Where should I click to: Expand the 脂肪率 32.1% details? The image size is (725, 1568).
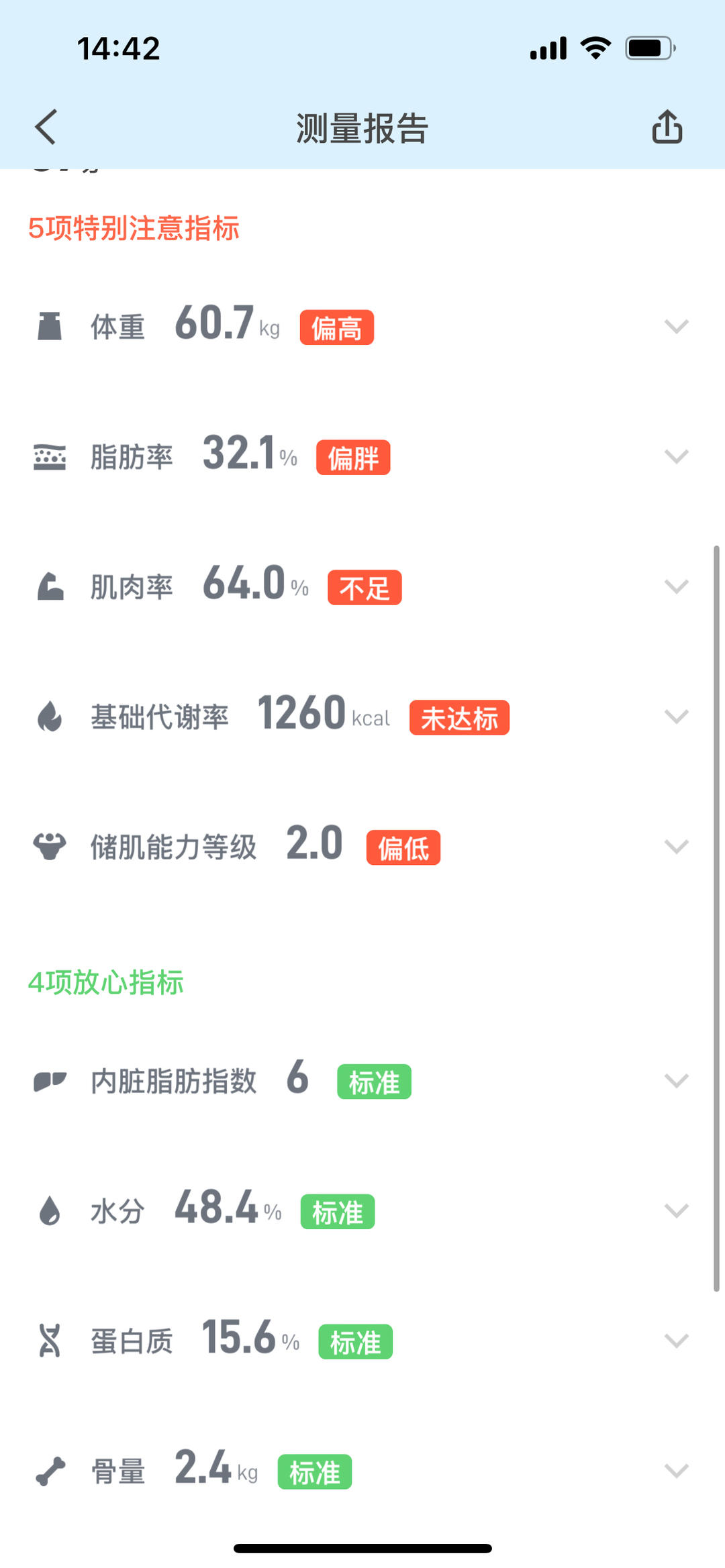point(676,457)
